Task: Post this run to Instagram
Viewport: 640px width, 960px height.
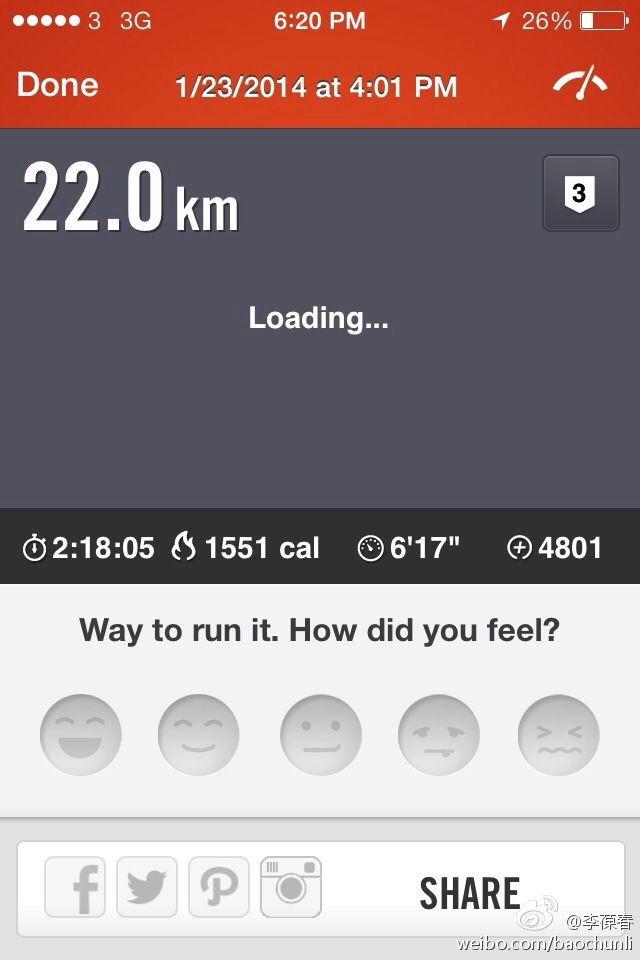Action: pyautogui.click(x=291, y=887)
